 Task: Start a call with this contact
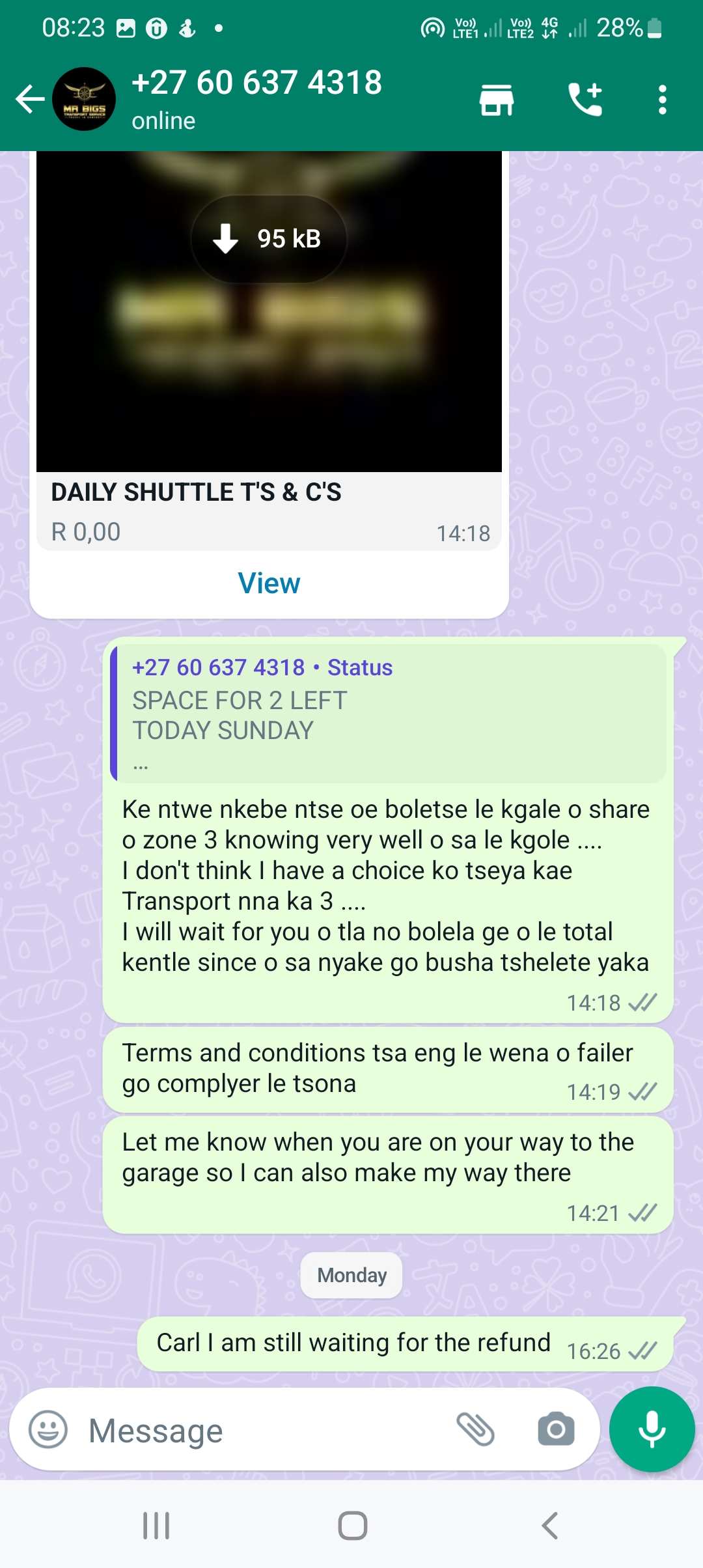tap(585, 100)
